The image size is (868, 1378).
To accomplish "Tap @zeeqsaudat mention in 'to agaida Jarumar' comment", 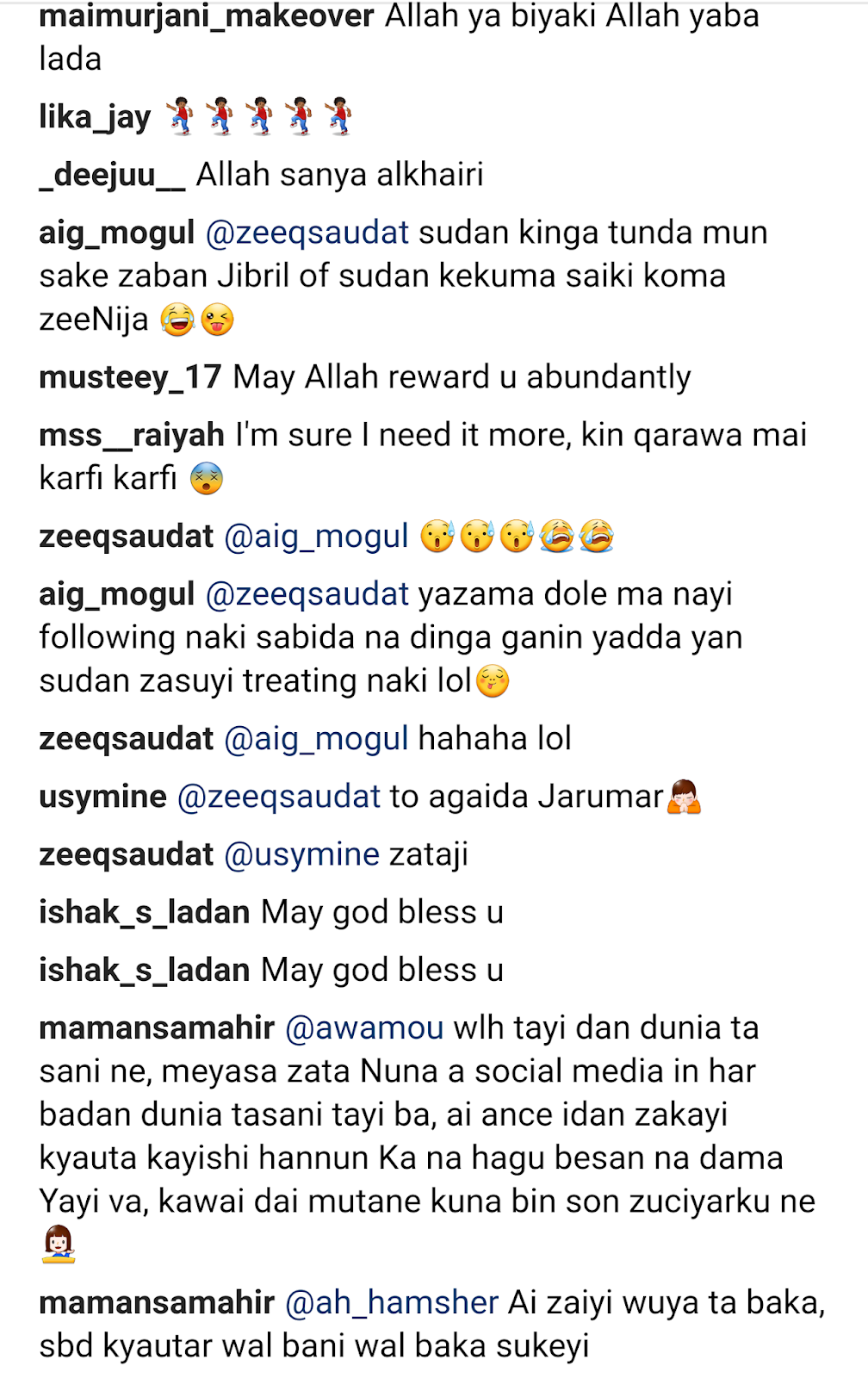I will (x=278, y=797).
